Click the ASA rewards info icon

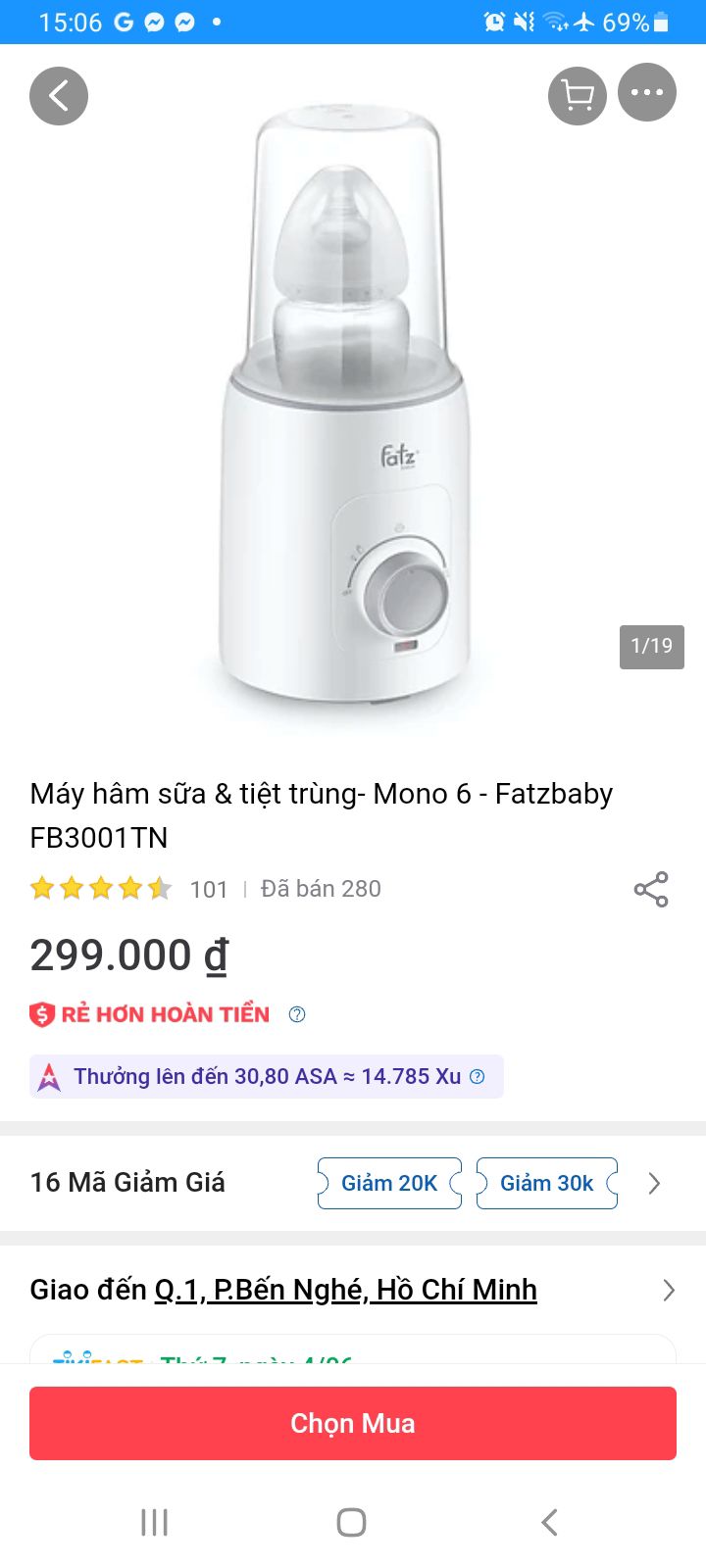[478, 1076]
